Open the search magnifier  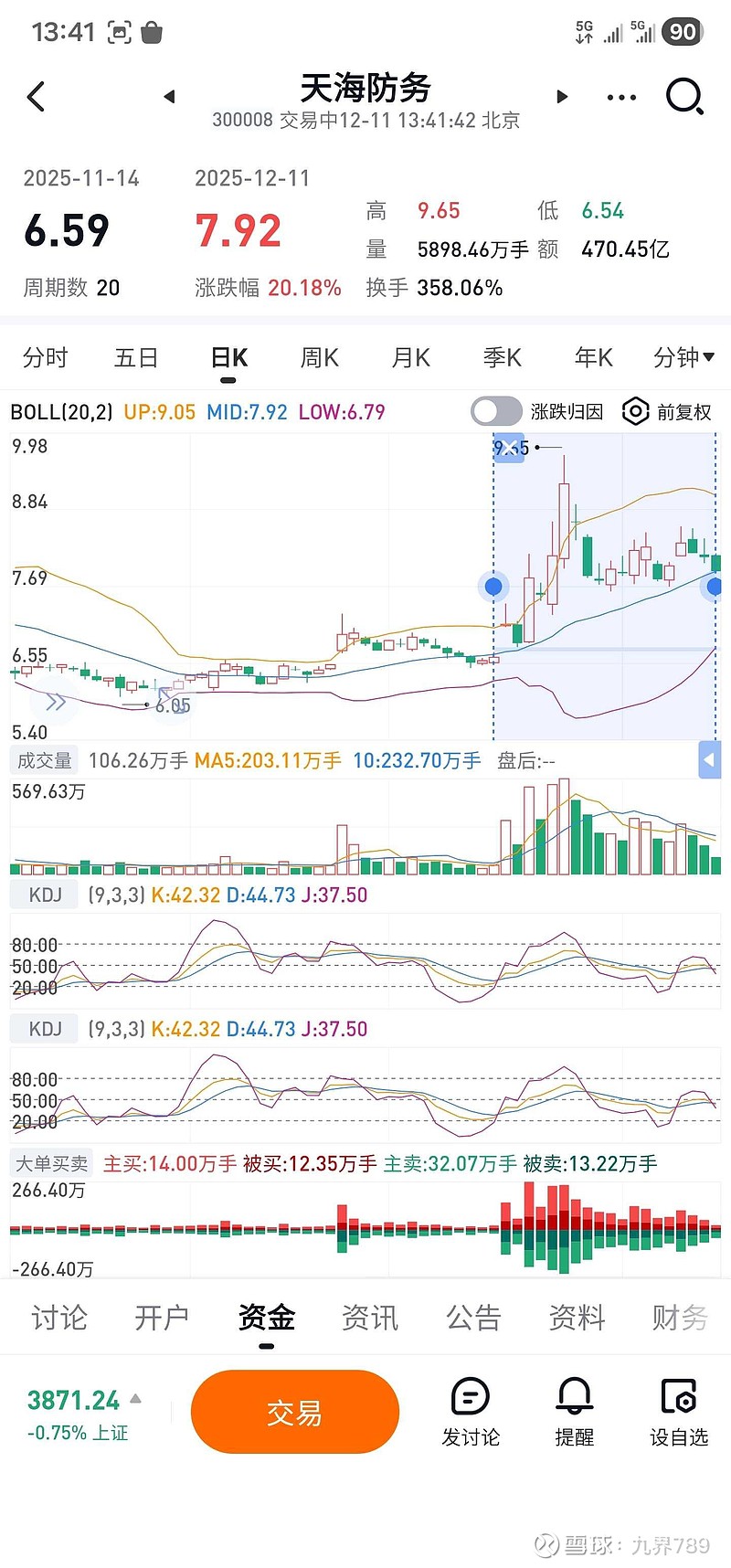(x=684, y=96)
